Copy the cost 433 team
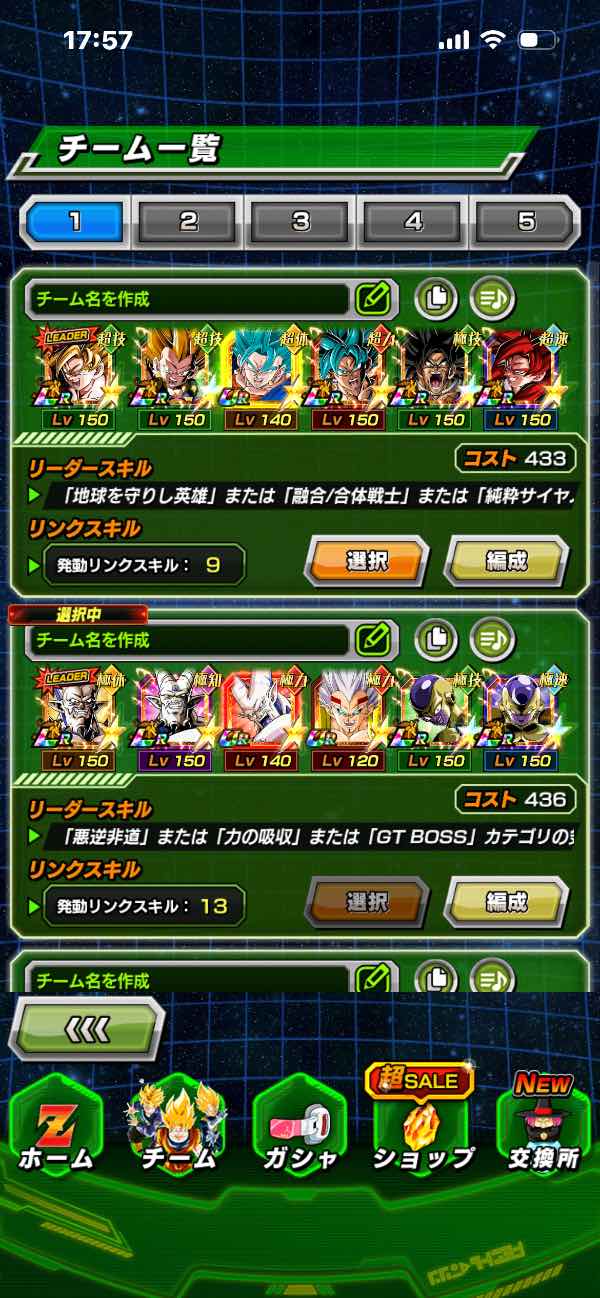Screen dimensions: 600x1298 click(436, 297)
